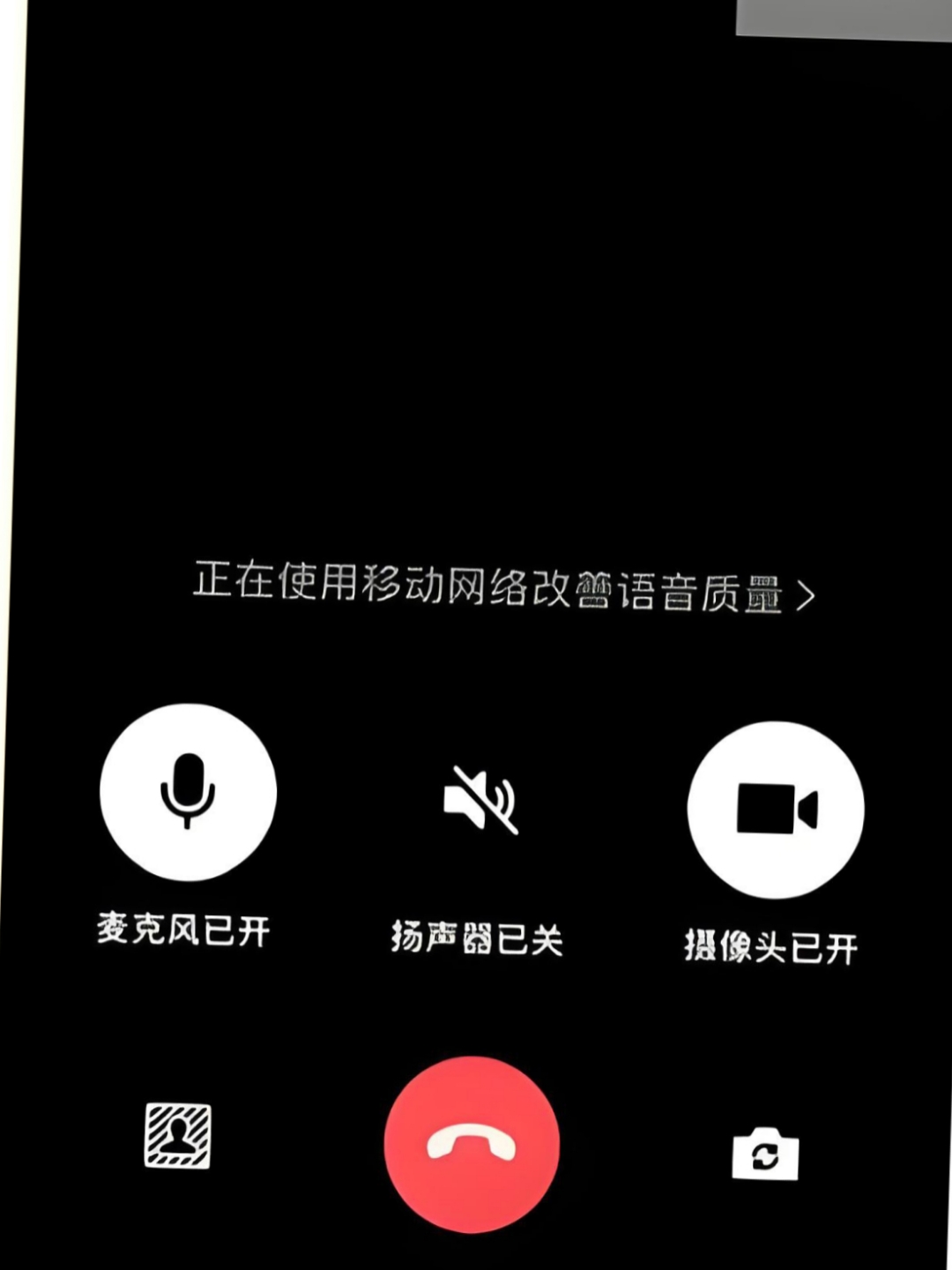Hang up the video call
Screen dimensions: 952x1270
coord(472,1144)
